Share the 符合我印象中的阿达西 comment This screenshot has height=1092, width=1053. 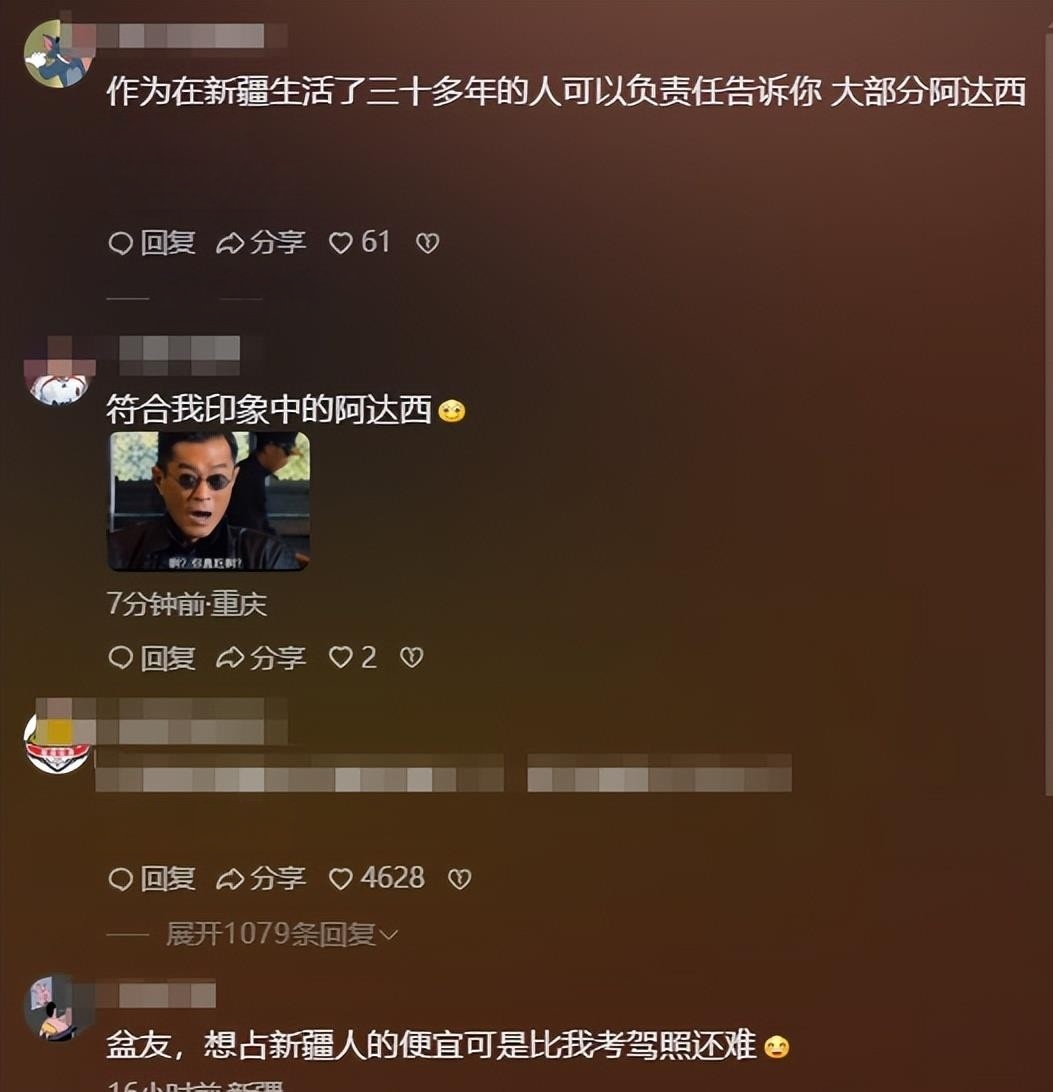[x=261, y=657]
